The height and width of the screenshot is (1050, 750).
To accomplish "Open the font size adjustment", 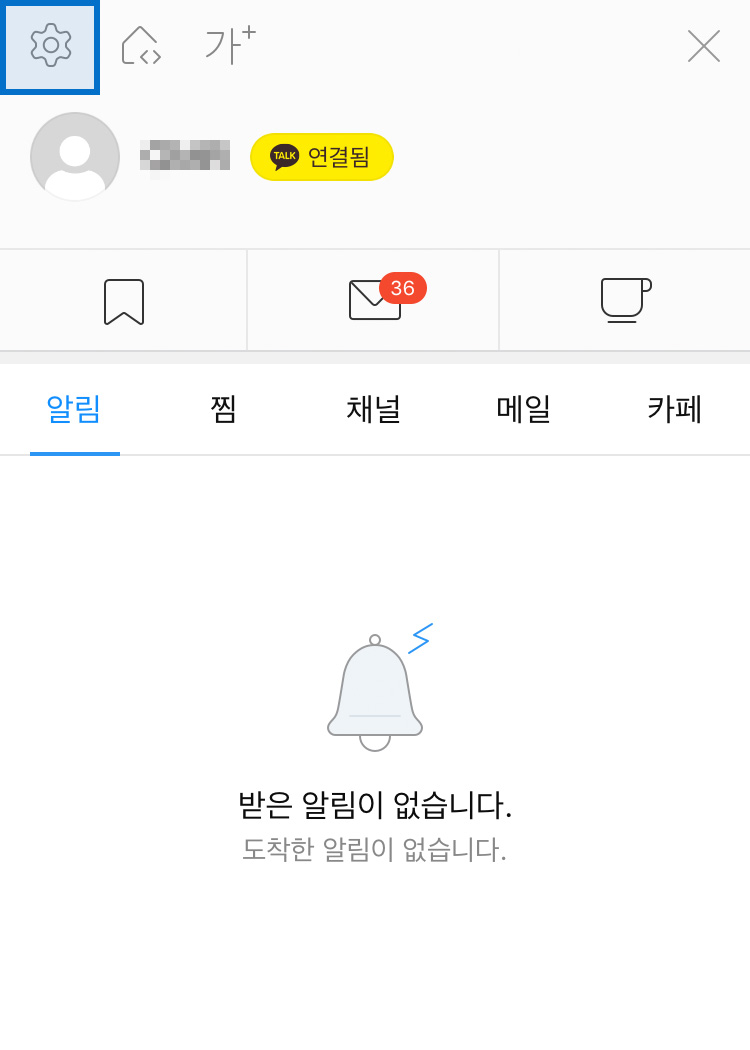I will [x=230, y=45].
